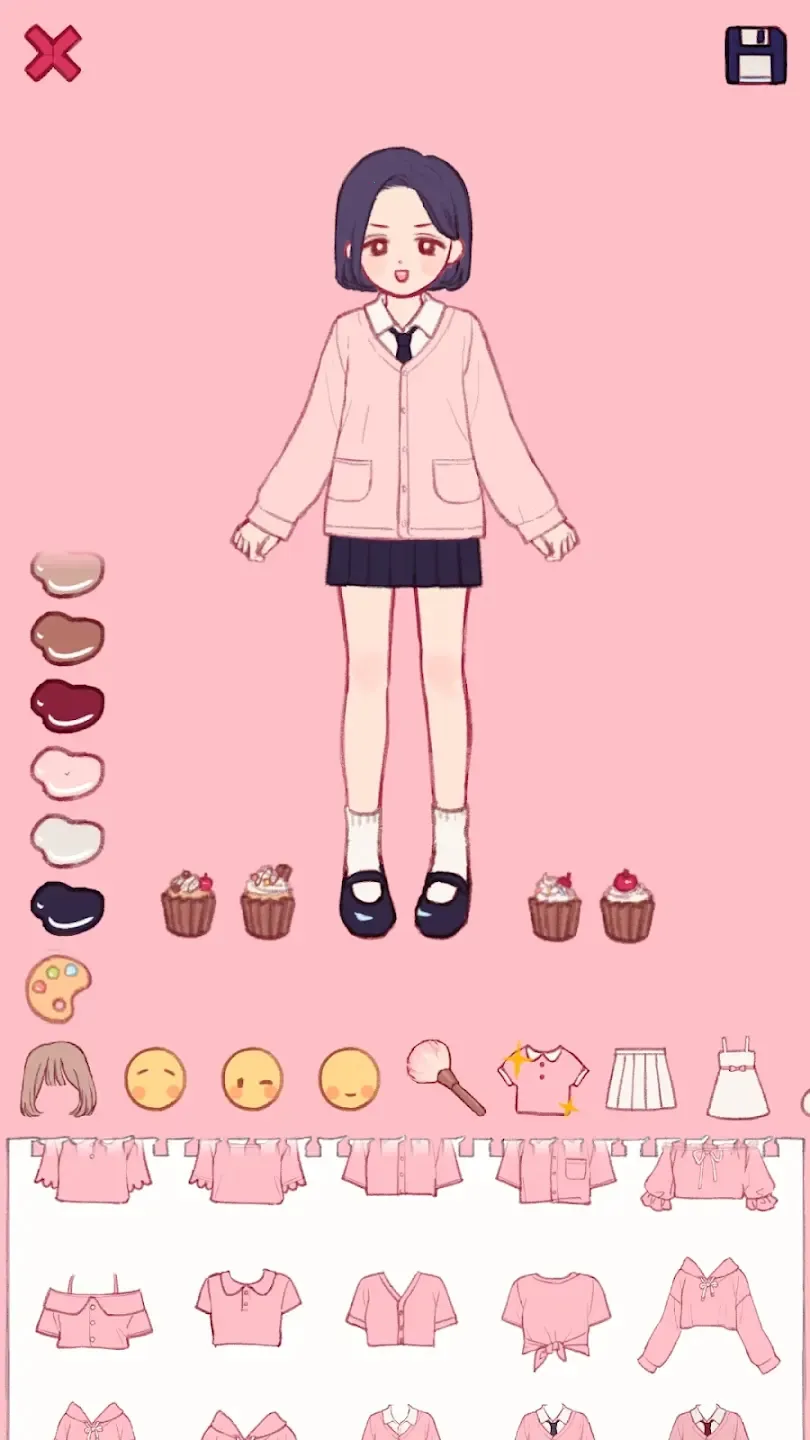Pick the white color blob
Viewport: 810px width, 1440px height.
coord(67,840)
